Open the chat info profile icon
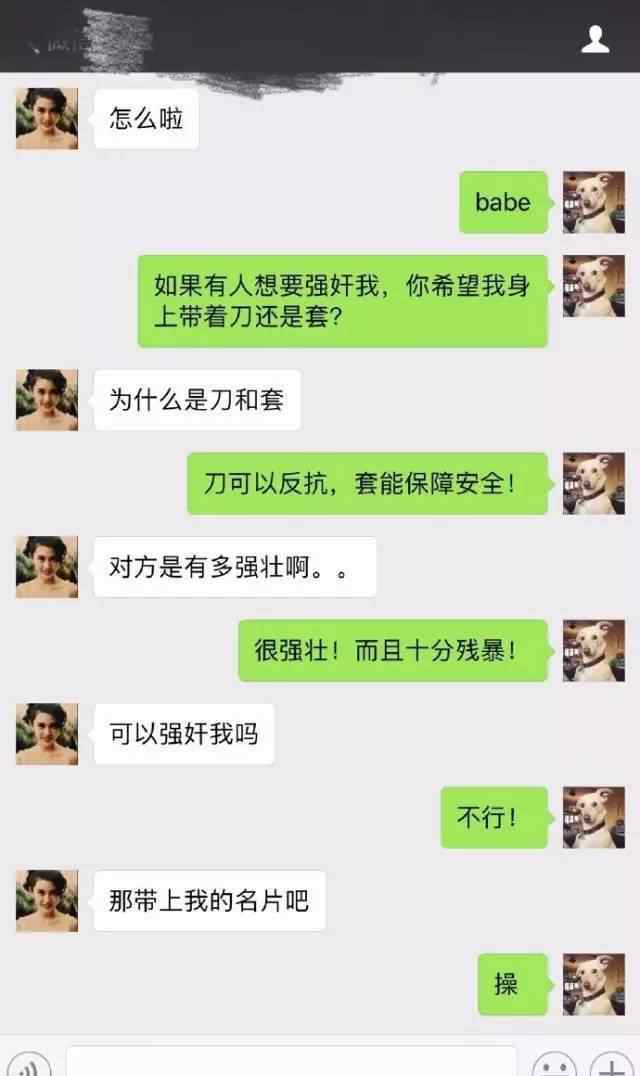The height and width of the screenshot is (1076, 640). coord(595,39)
